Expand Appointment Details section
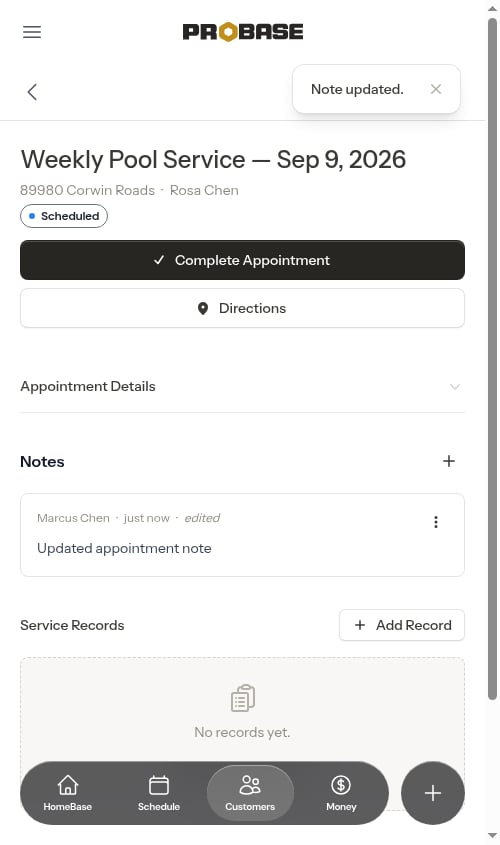This screenshot has height=845, width=500. point(242,386)
